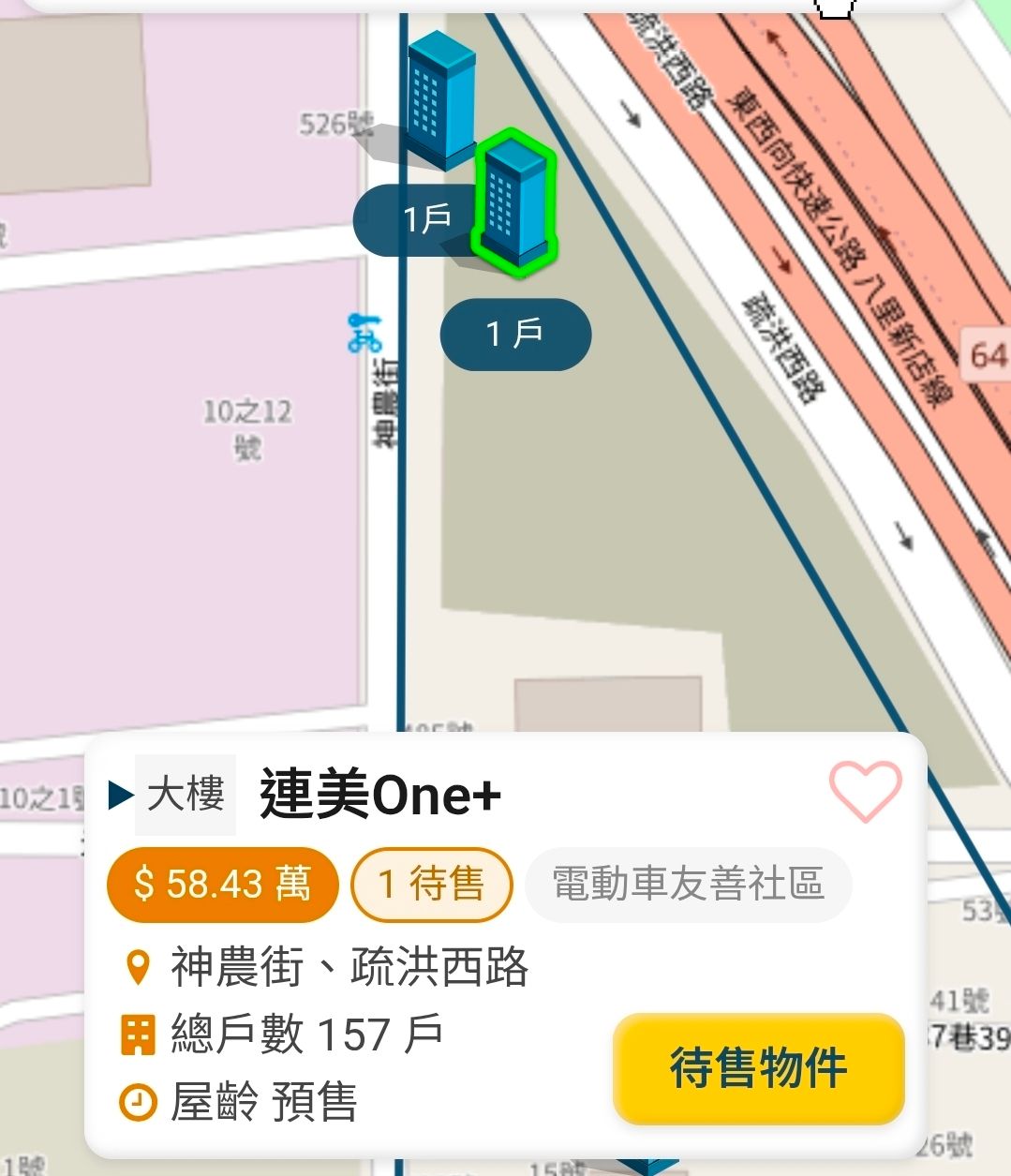Viewport: 1011px width, 1176px height.
Task: Tap the bicycle station icon on the map
Action: click(x=364, y=334)
